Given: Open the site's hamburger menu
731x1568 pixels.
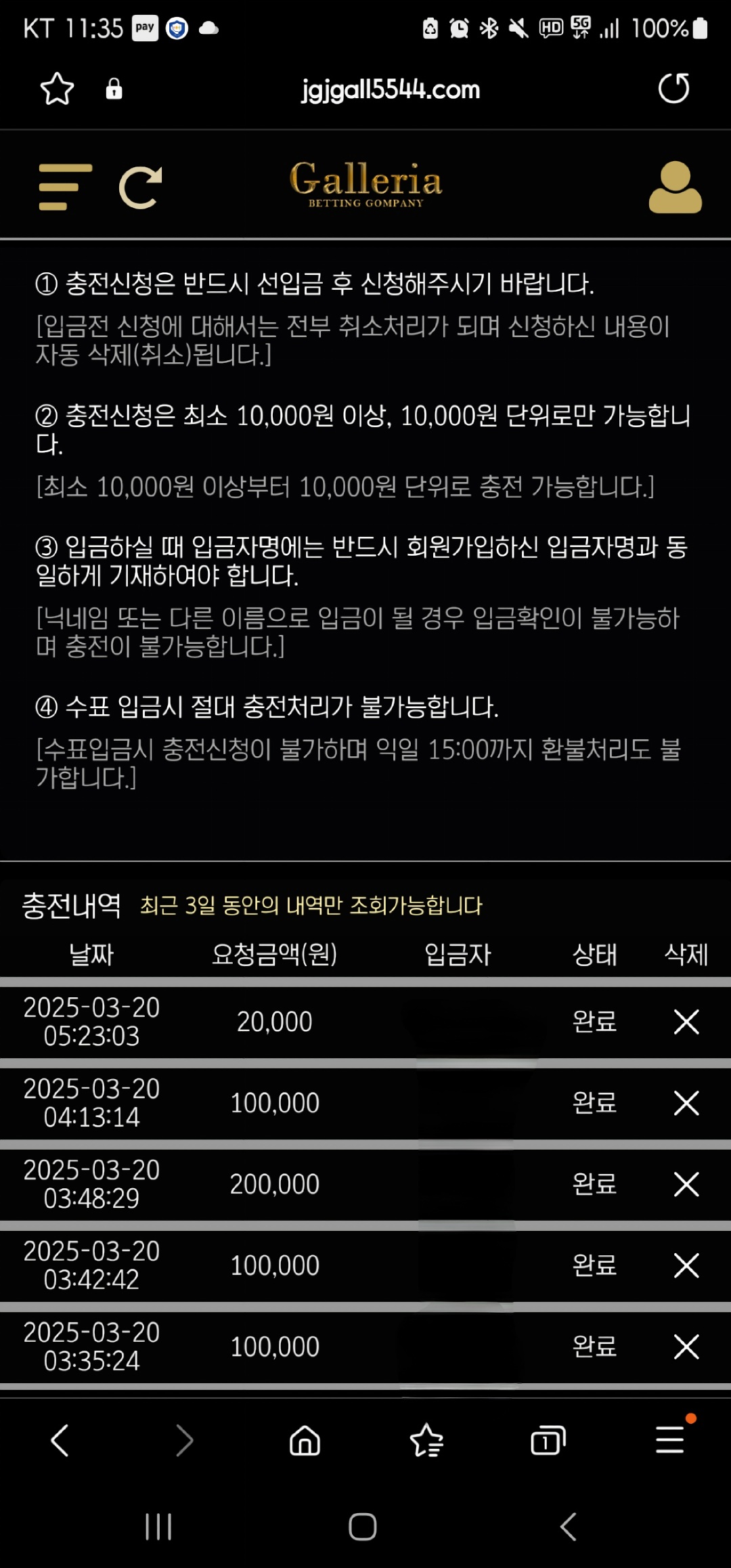Looking at the screenshot, I should [65, 187].
